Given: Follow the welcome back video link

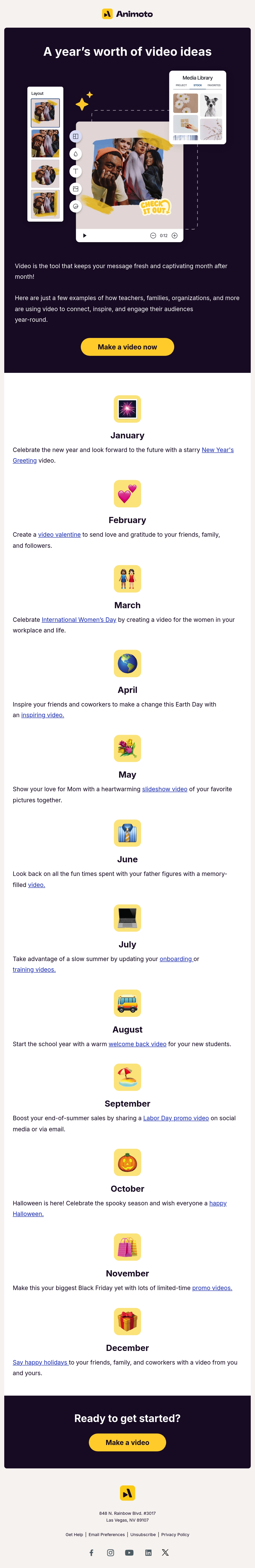Looking at the screenshot, I should pos(137,1044).
